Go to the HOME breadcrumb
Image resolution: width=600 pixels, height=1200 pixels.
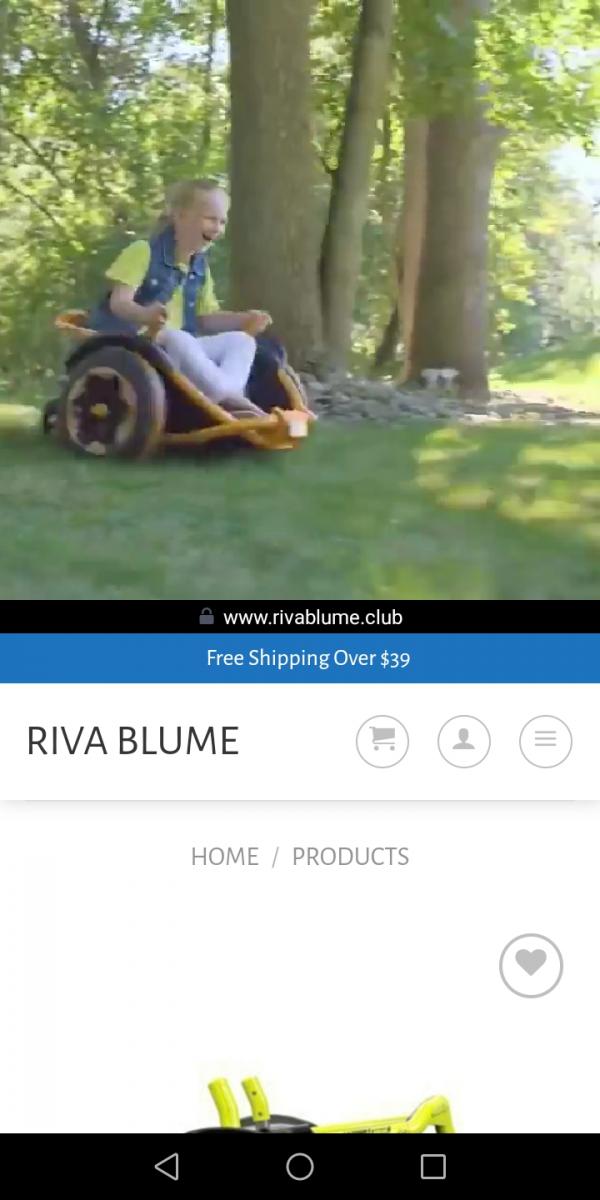point(224,856)
